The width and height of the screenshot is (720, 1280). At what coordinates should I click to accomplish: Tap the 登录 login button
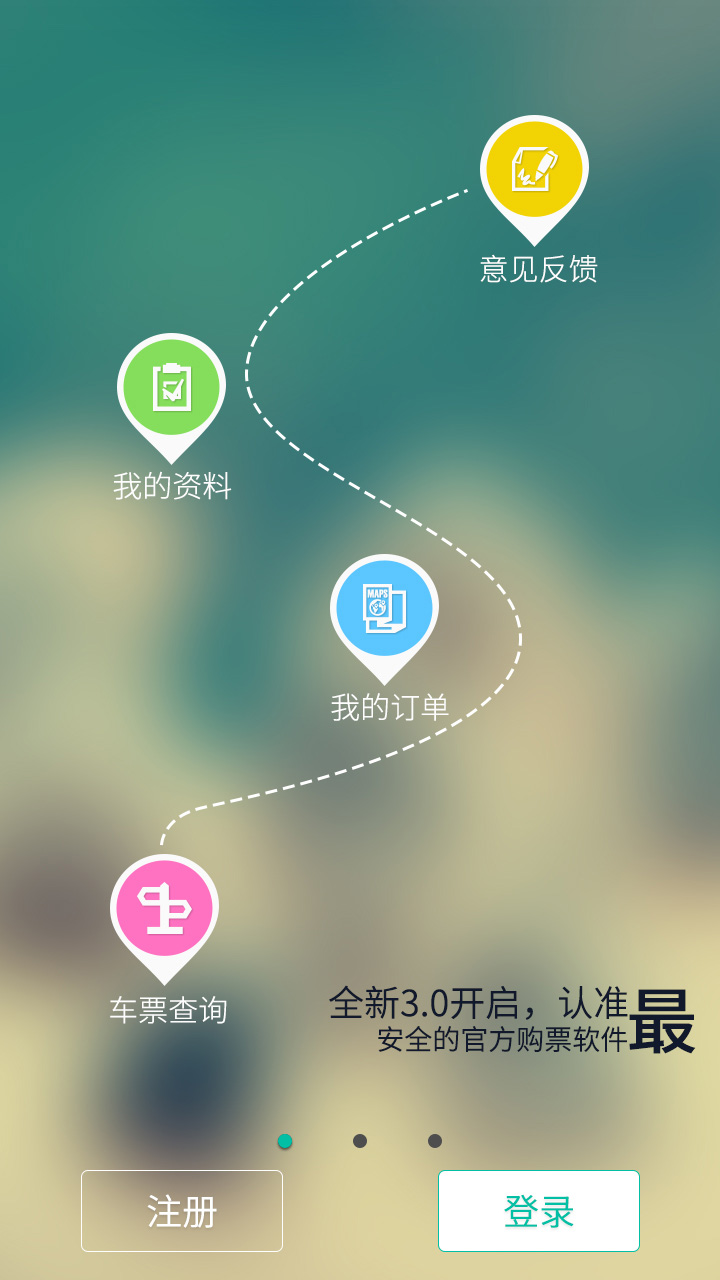coord(539,1211)
